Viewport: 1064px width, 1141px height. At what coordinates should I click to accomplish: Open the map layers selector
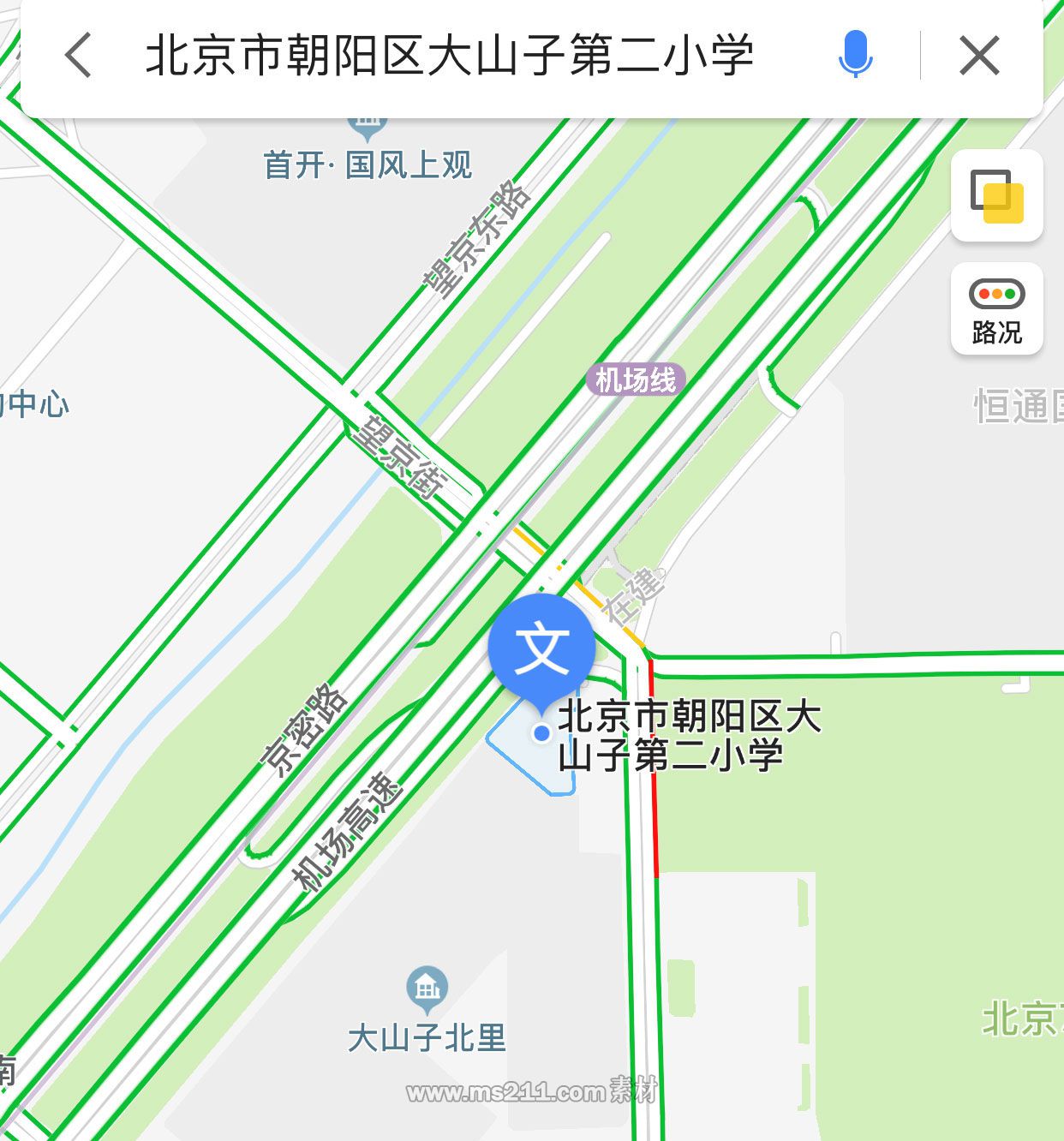click(x=996, y=196)
